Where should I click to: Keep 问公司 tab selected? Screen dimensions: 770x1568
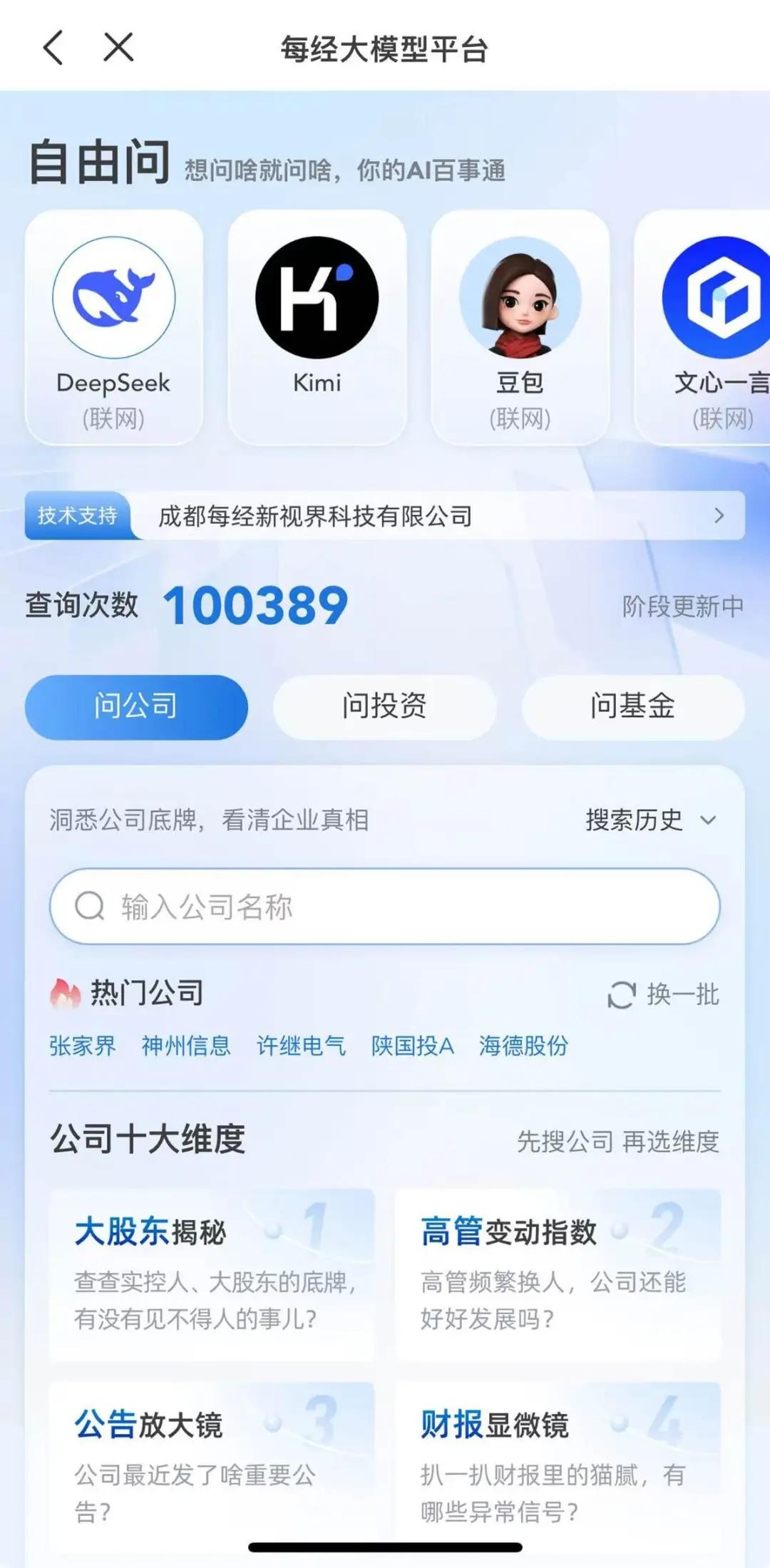coord(135,706)
